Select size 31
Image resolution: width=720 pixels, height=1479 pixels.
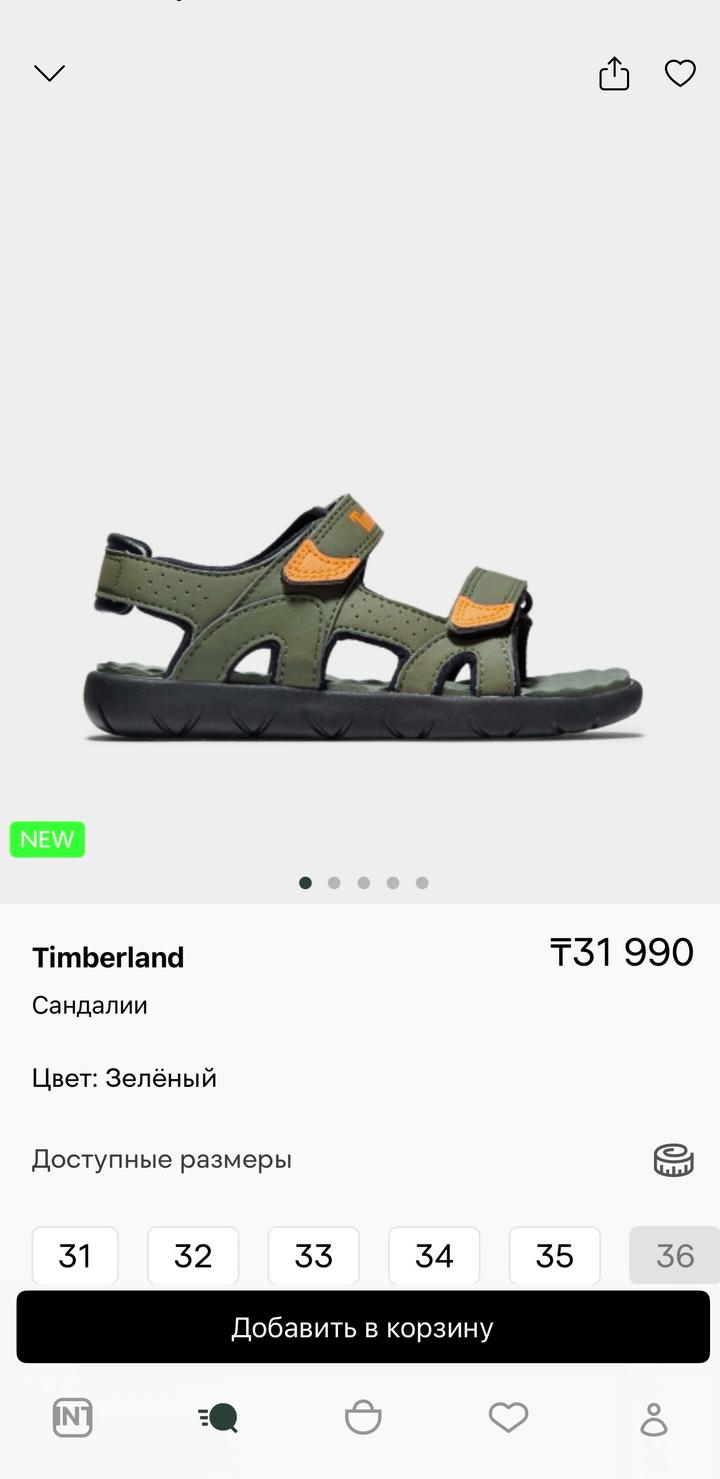pos(75,1255)
